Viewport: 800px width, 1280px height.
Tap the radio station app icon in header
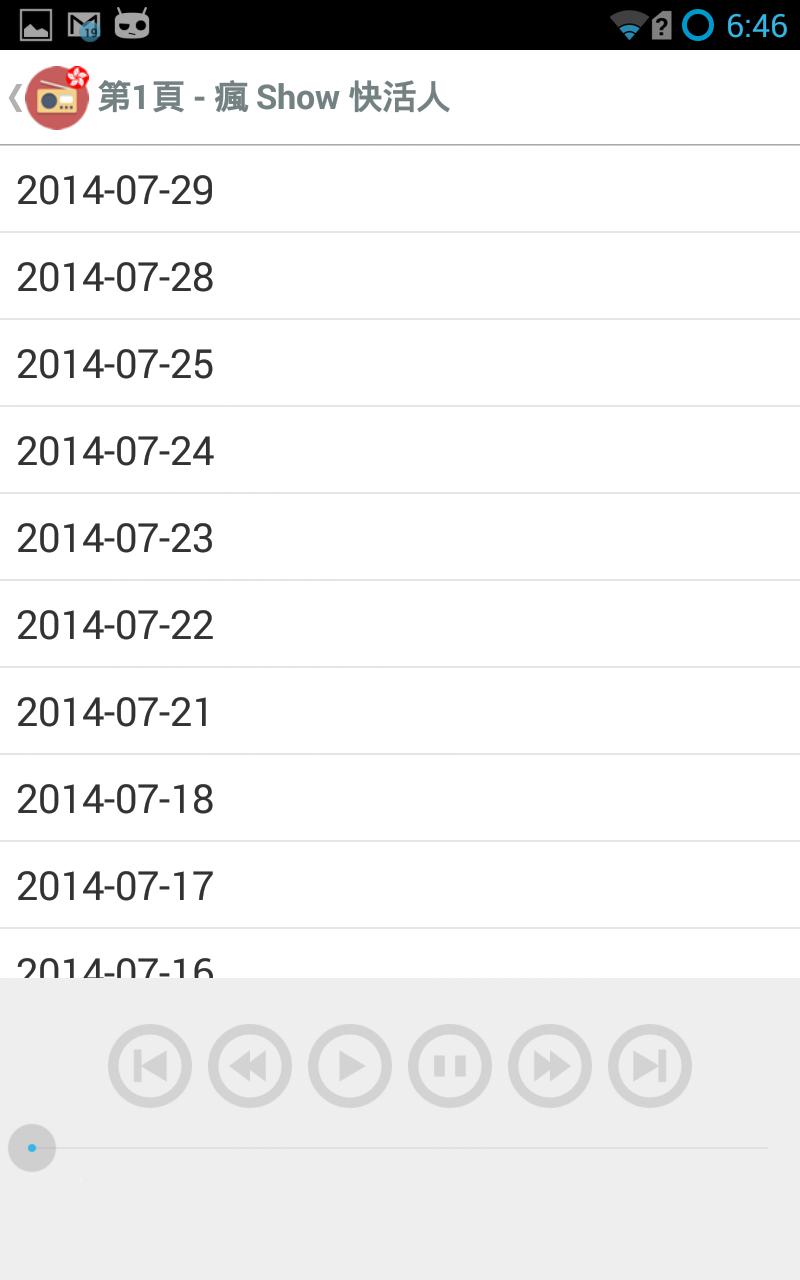pyautogui.click(x=55, y=97)
